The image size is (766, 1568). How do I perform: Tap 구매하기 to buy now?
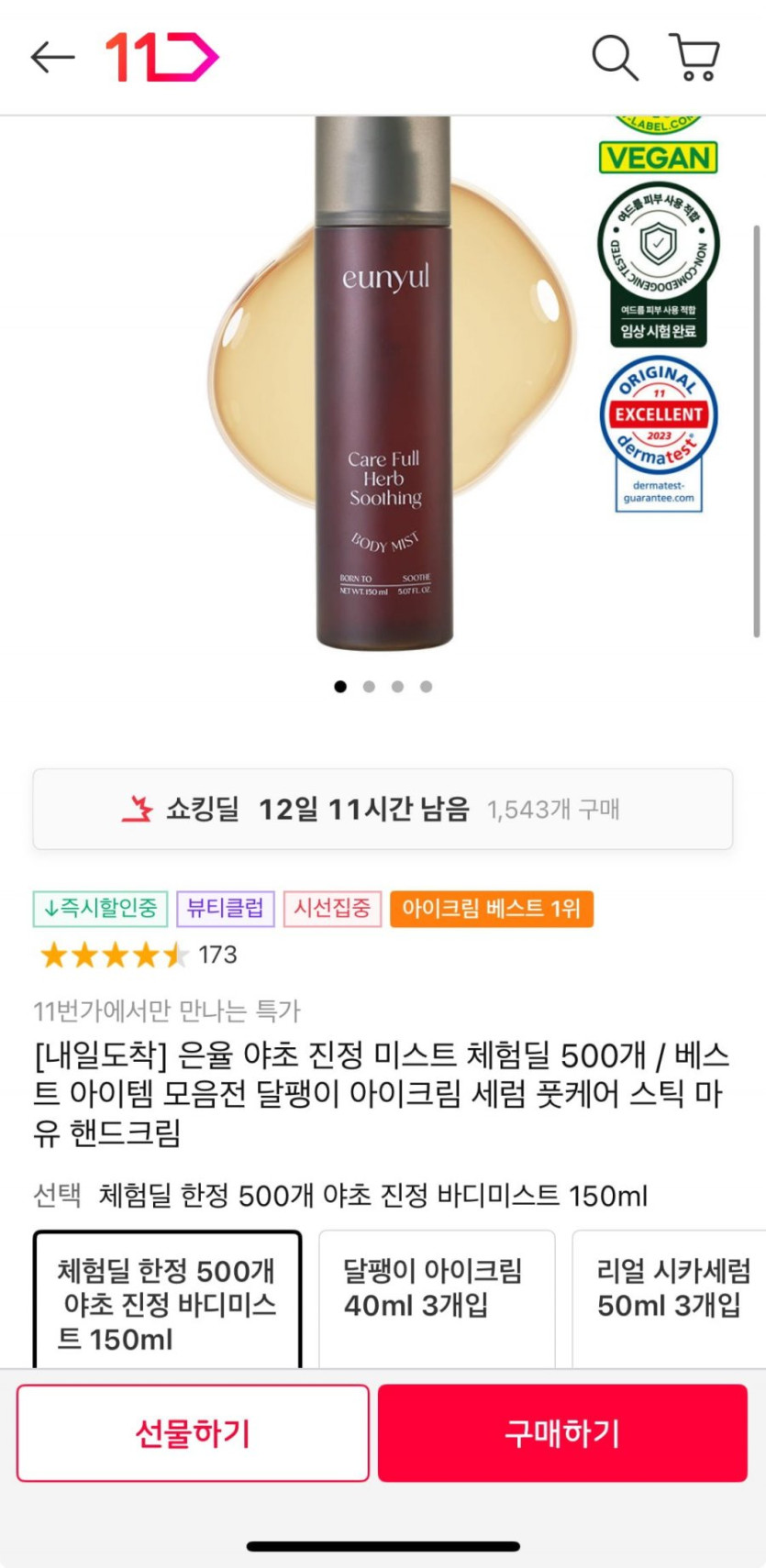click(x=562, y=1432)
